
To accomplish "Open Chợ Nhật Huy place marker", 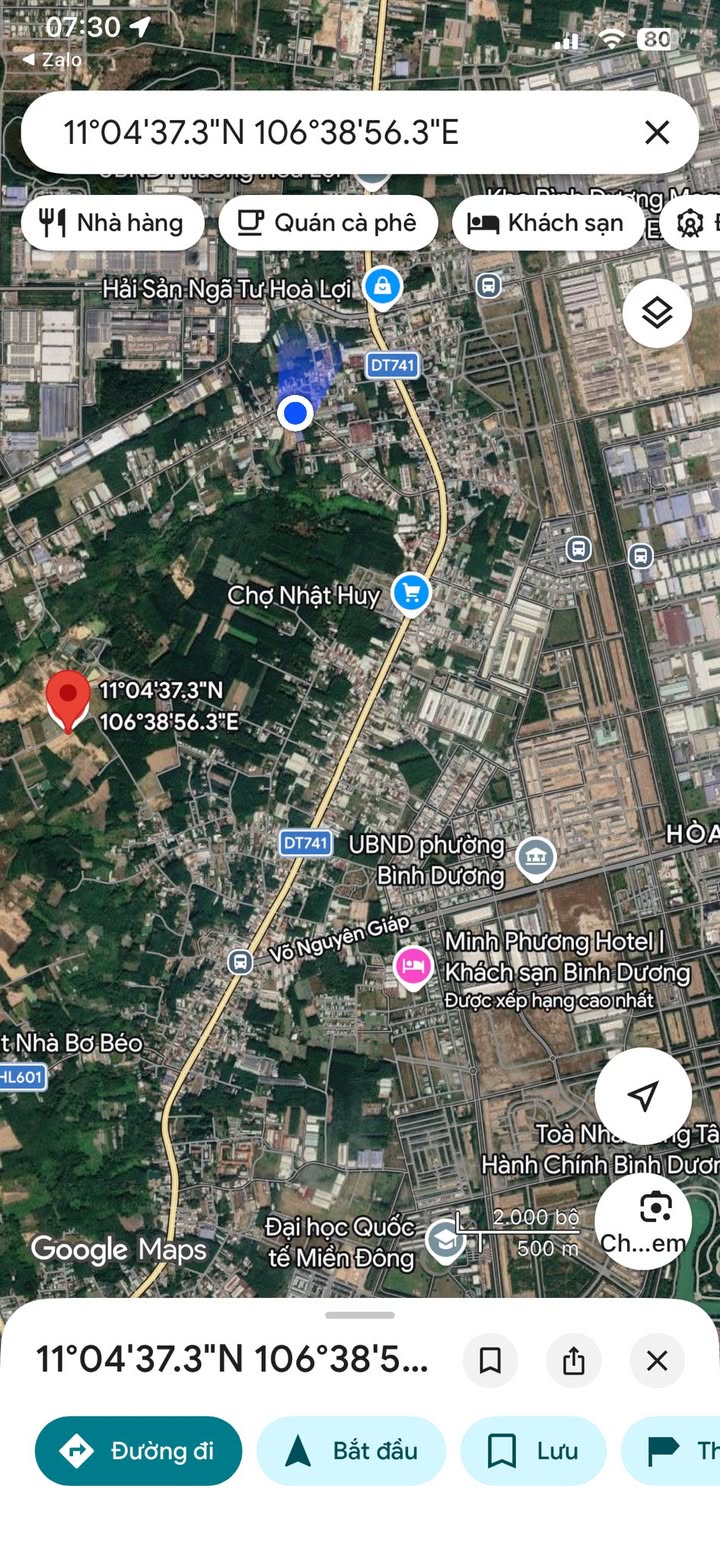I will pyautogui.click(x=410, y=594).
